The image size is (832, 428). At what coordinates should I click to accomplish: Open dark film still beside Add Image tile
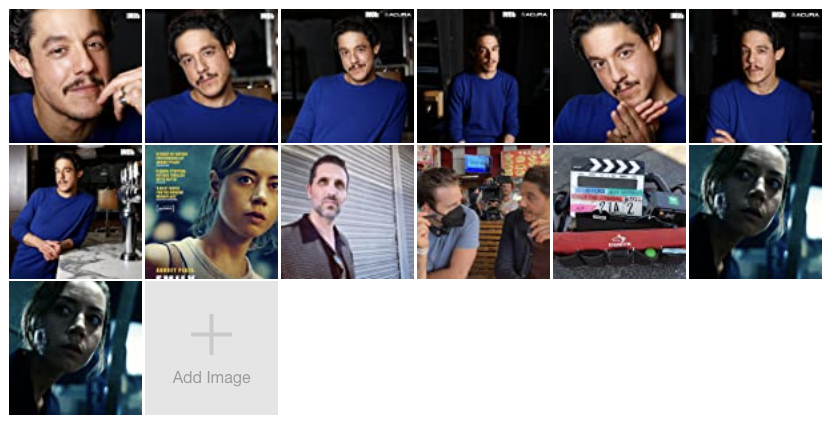(75, 348)
